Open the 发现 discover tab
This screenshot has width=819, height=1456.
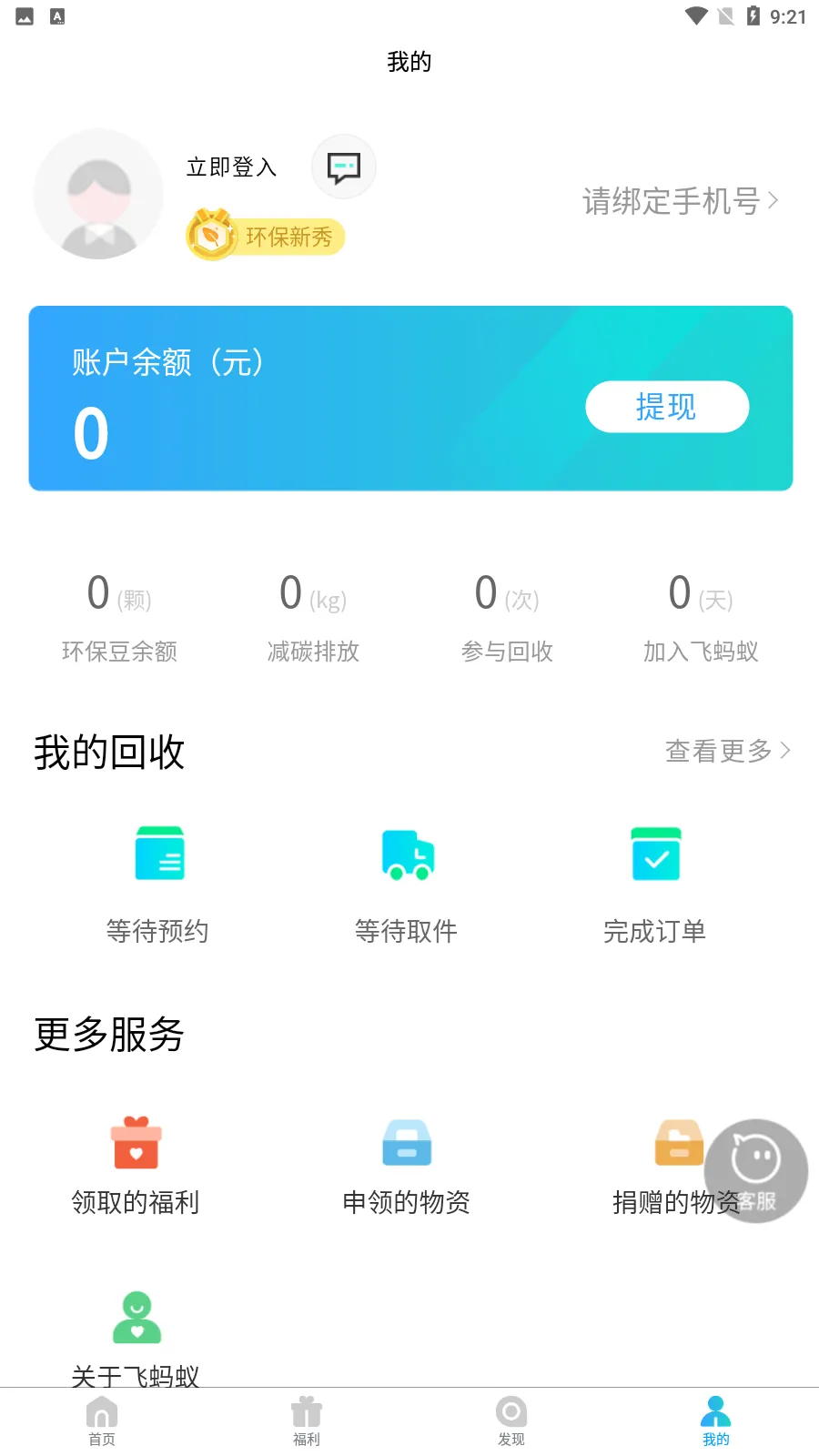(510, 1420)
